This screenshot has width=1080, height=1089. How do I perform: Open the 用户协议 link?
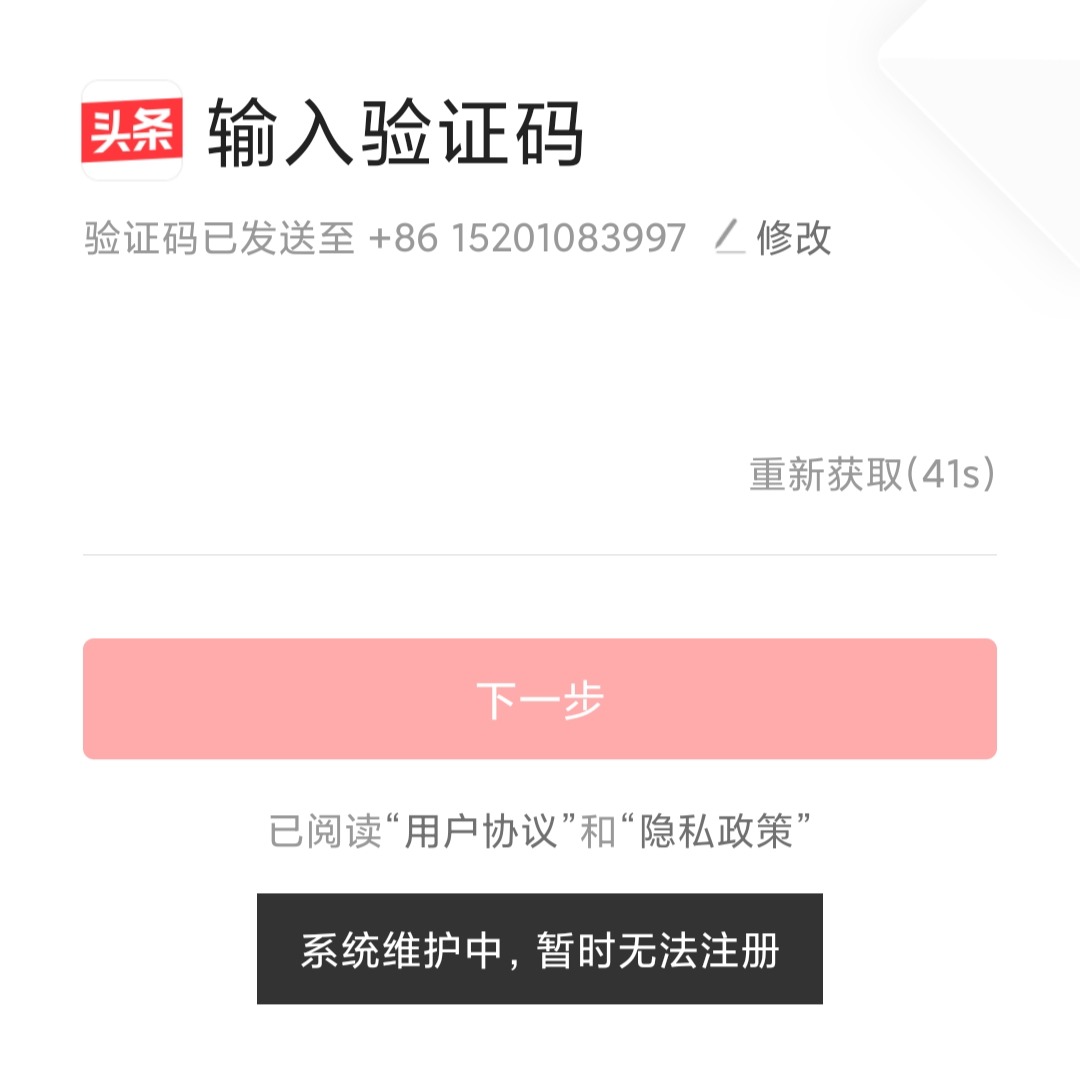pos(479,831)
